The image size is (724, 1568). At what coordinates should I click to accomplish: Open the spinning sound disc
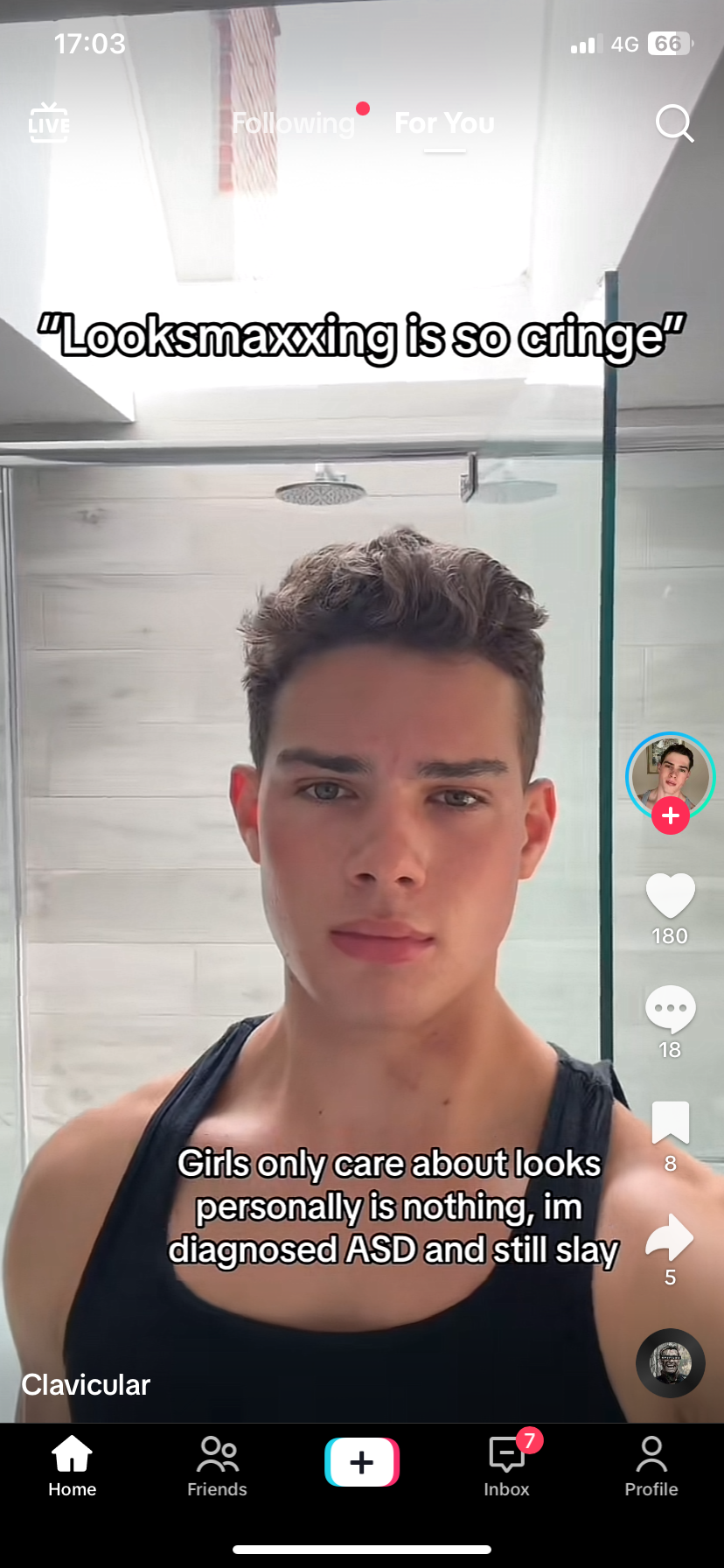(x=670, y=1363)
